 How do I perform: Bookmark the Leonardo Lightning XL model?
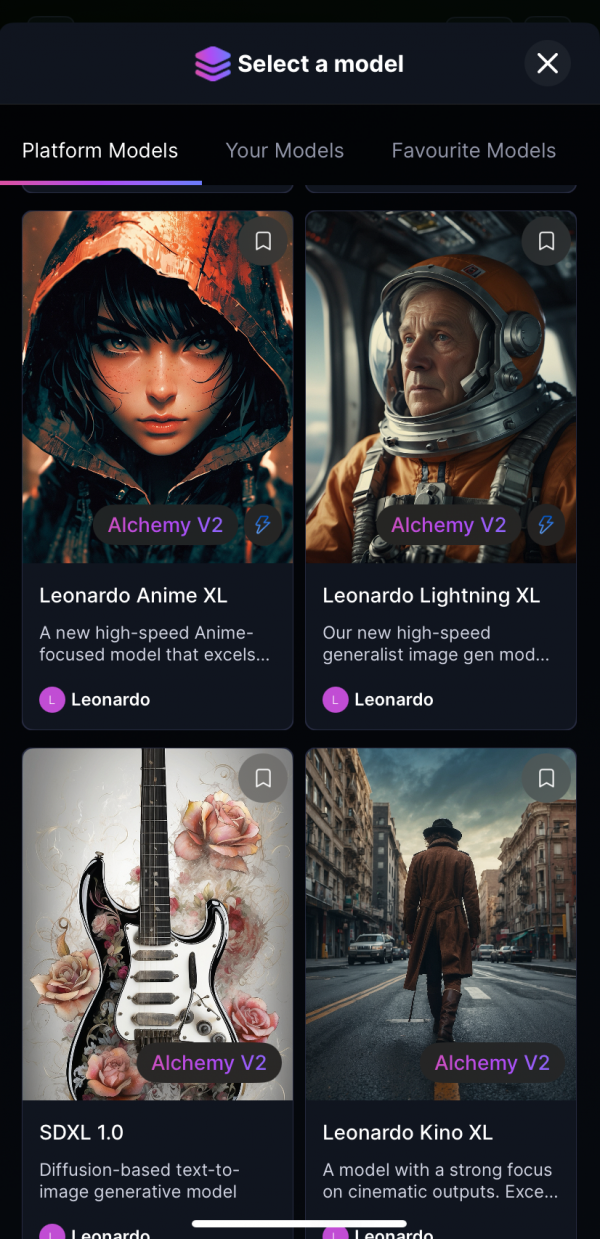coord(546,241)
